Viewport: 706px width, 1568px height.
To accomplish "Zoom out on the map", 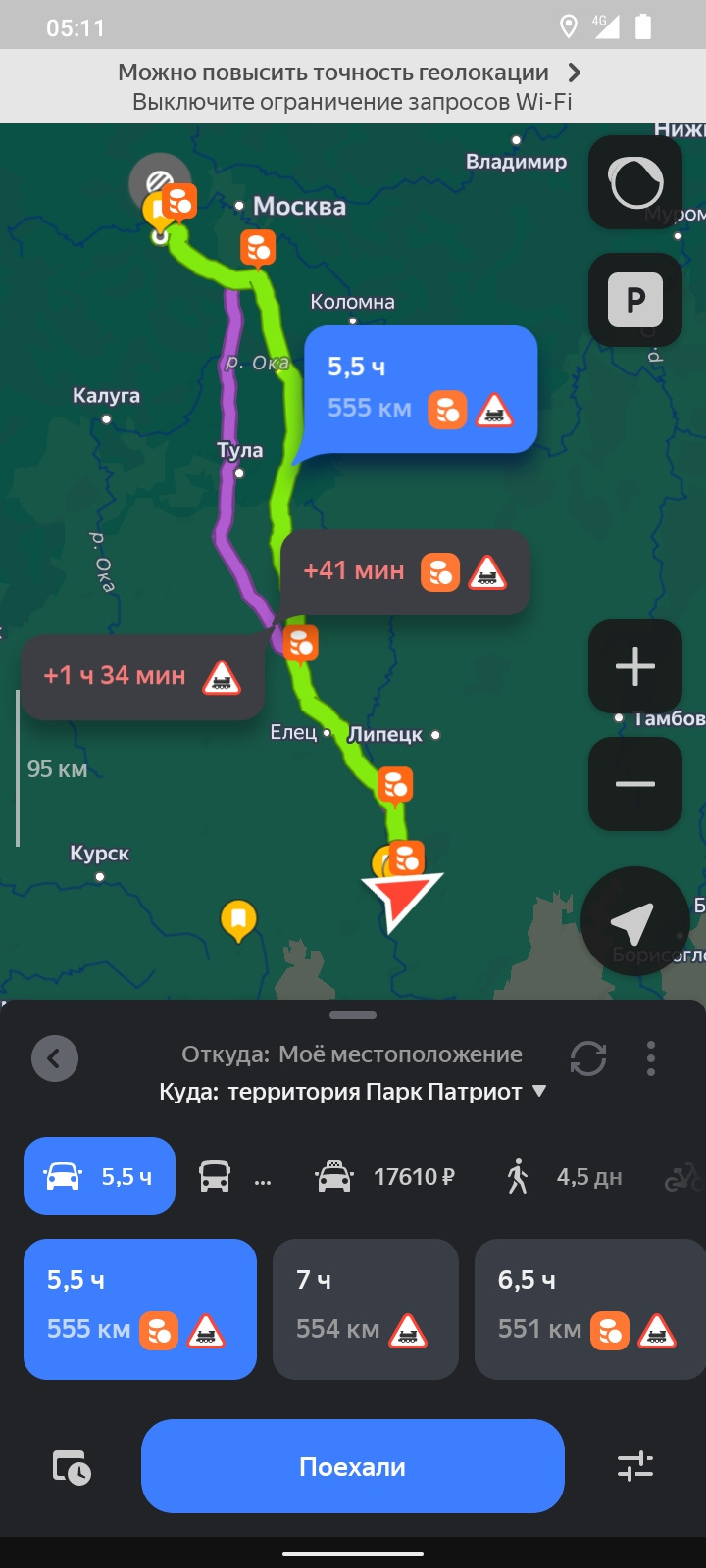I will click(x=635, y=784).
